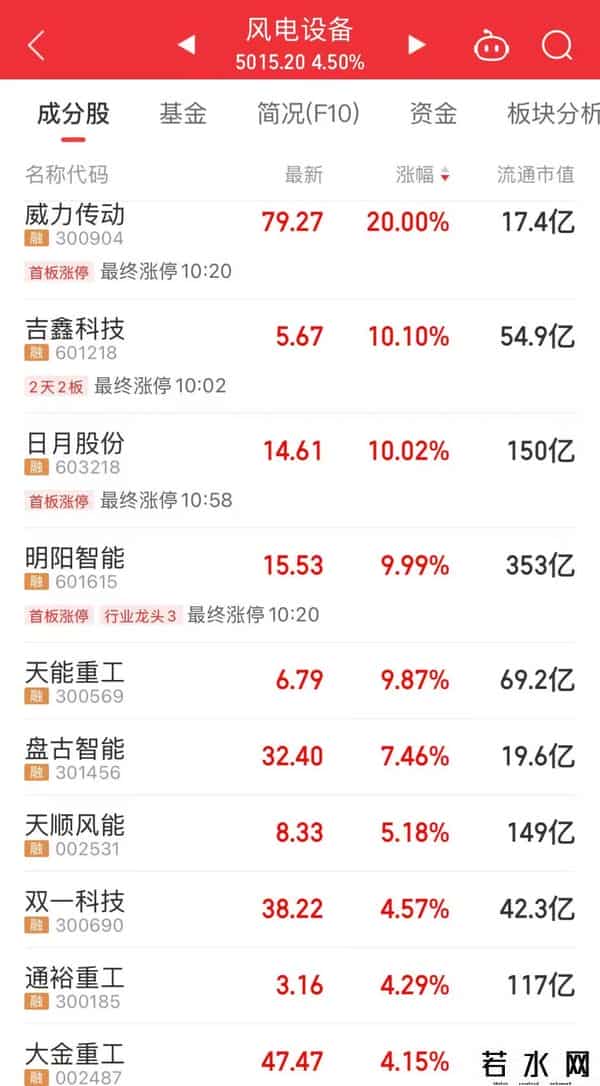Sort the list by 流通市值
The width and height of the screenshot is (600, 1086).
pyautogui.click(x=536, y=175)
